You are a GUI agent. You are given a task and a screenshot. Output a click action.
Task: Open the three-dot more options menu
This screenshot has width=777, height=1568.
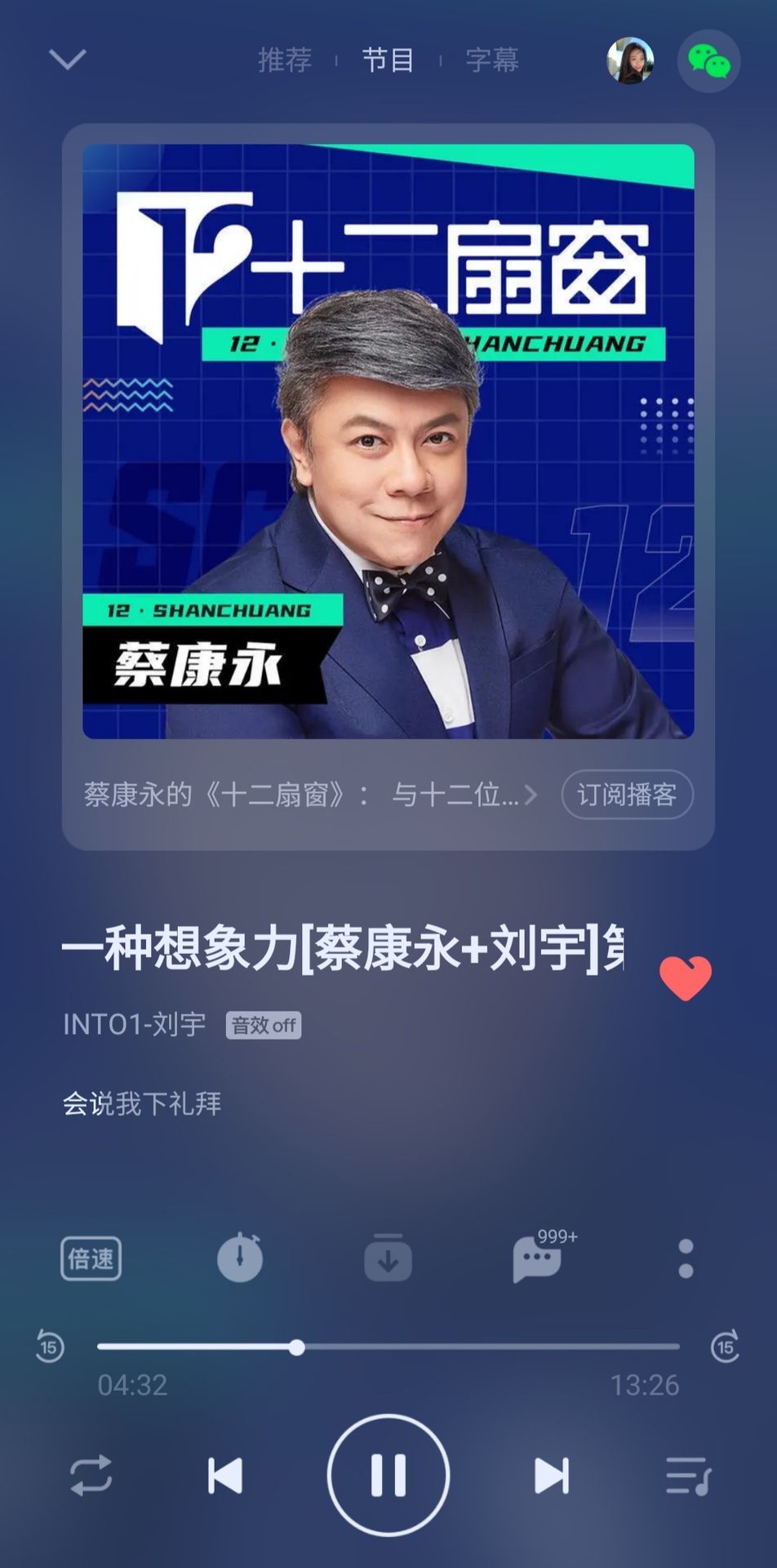click(686, 1258)
